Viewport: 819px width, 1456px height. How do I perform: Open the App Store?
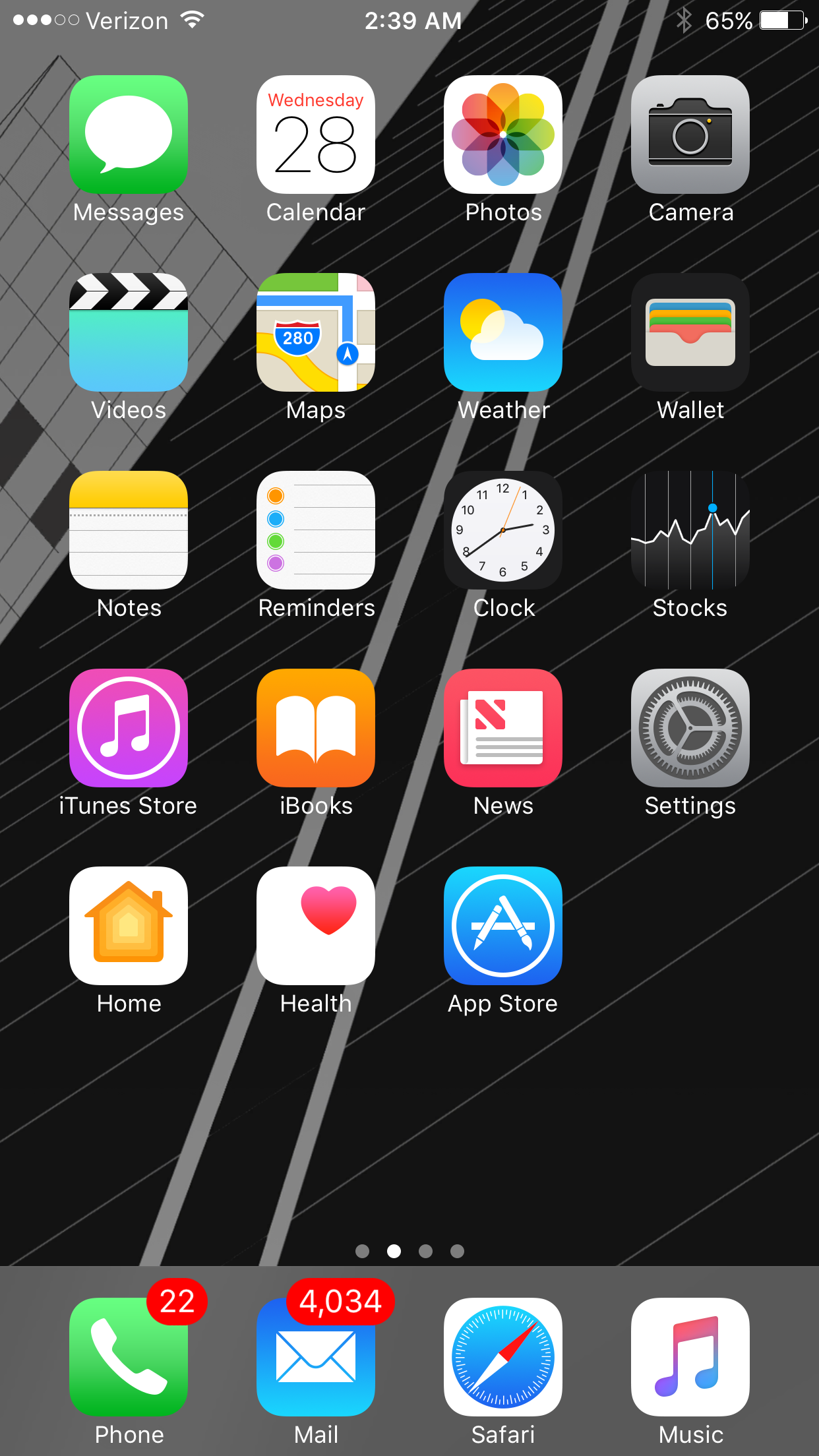point(503,926)
